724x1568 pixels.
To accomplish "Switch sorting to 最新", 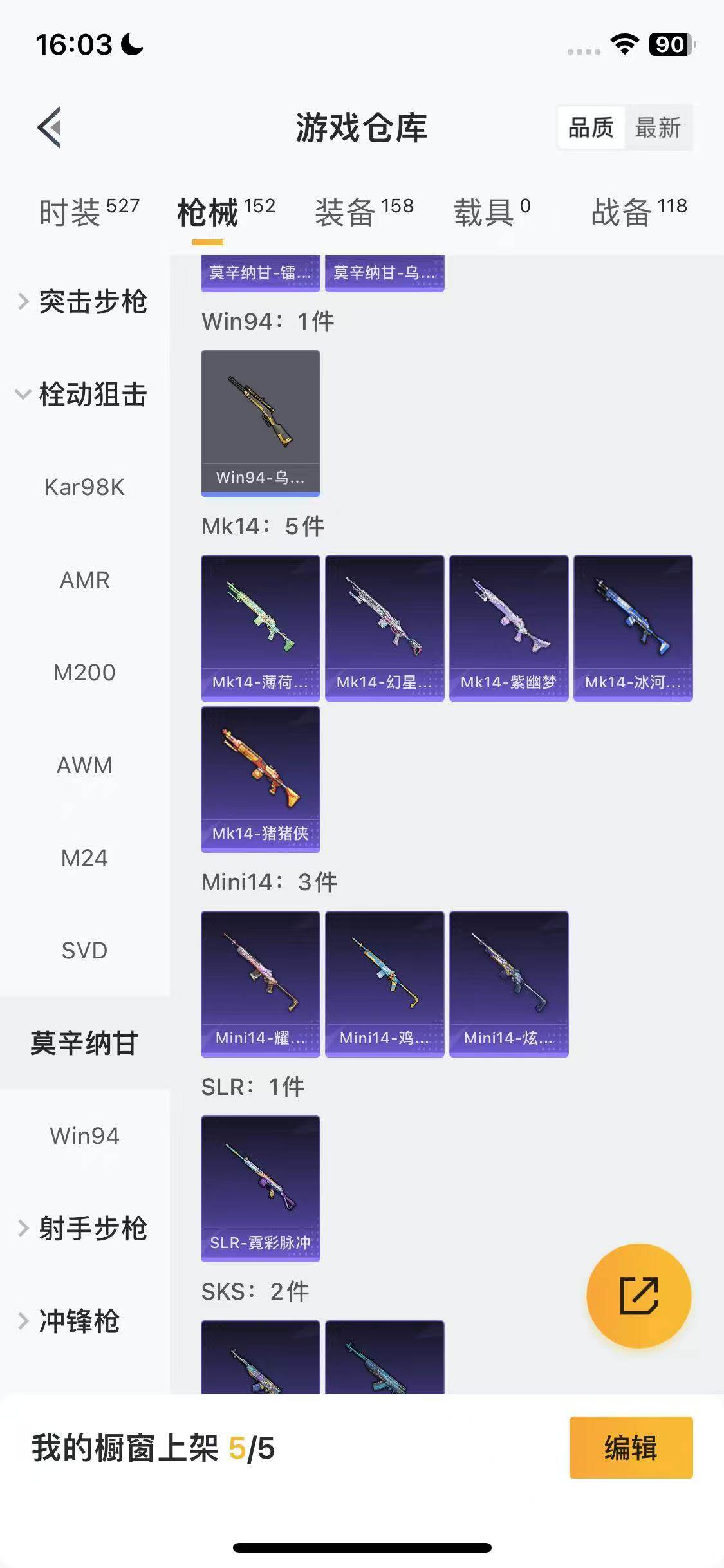I will coord(657,127).
